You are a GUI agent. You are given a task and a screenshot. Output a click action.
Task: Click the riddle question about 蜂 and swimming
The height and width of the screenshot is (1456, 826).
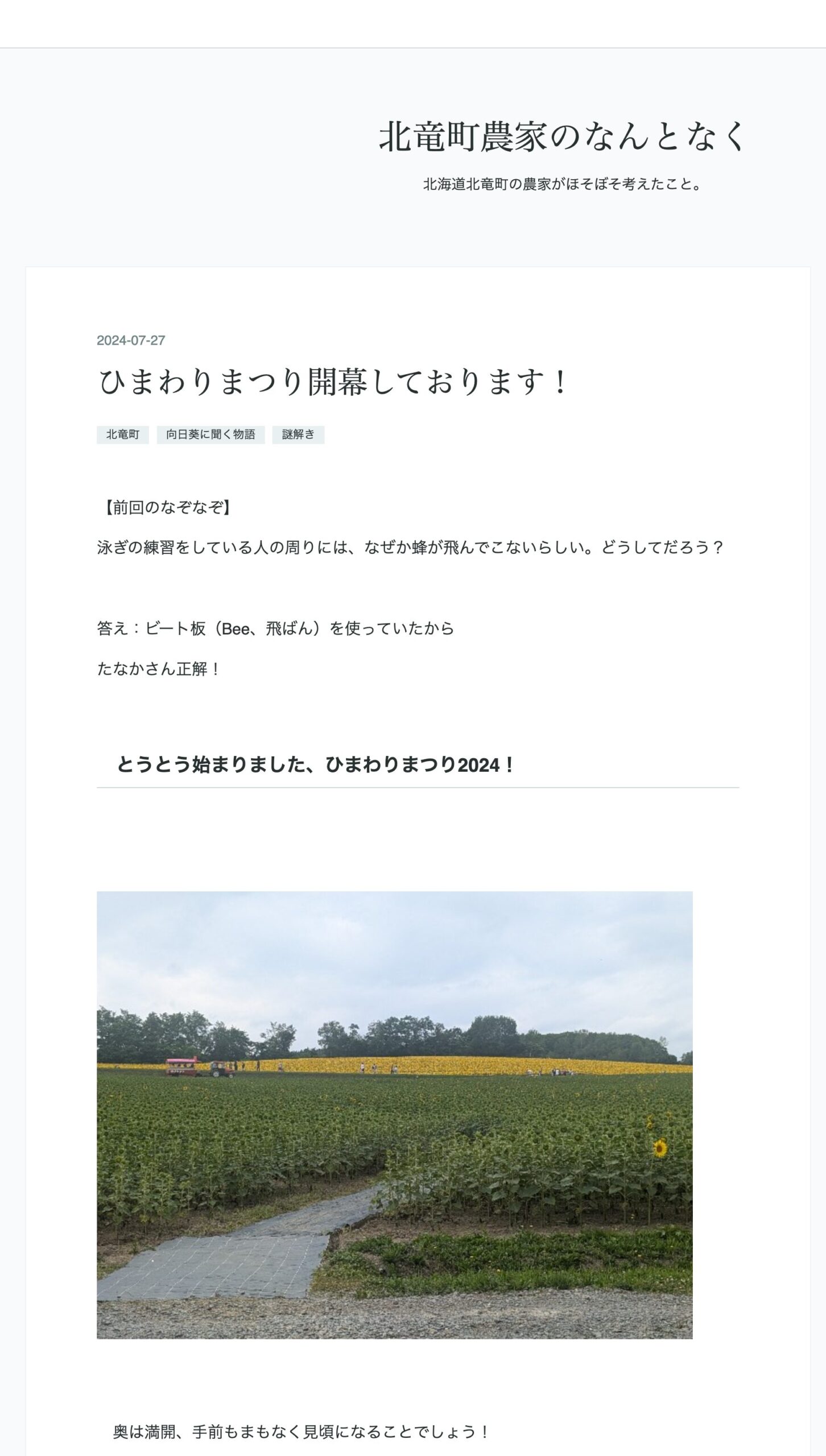point(410,548)
